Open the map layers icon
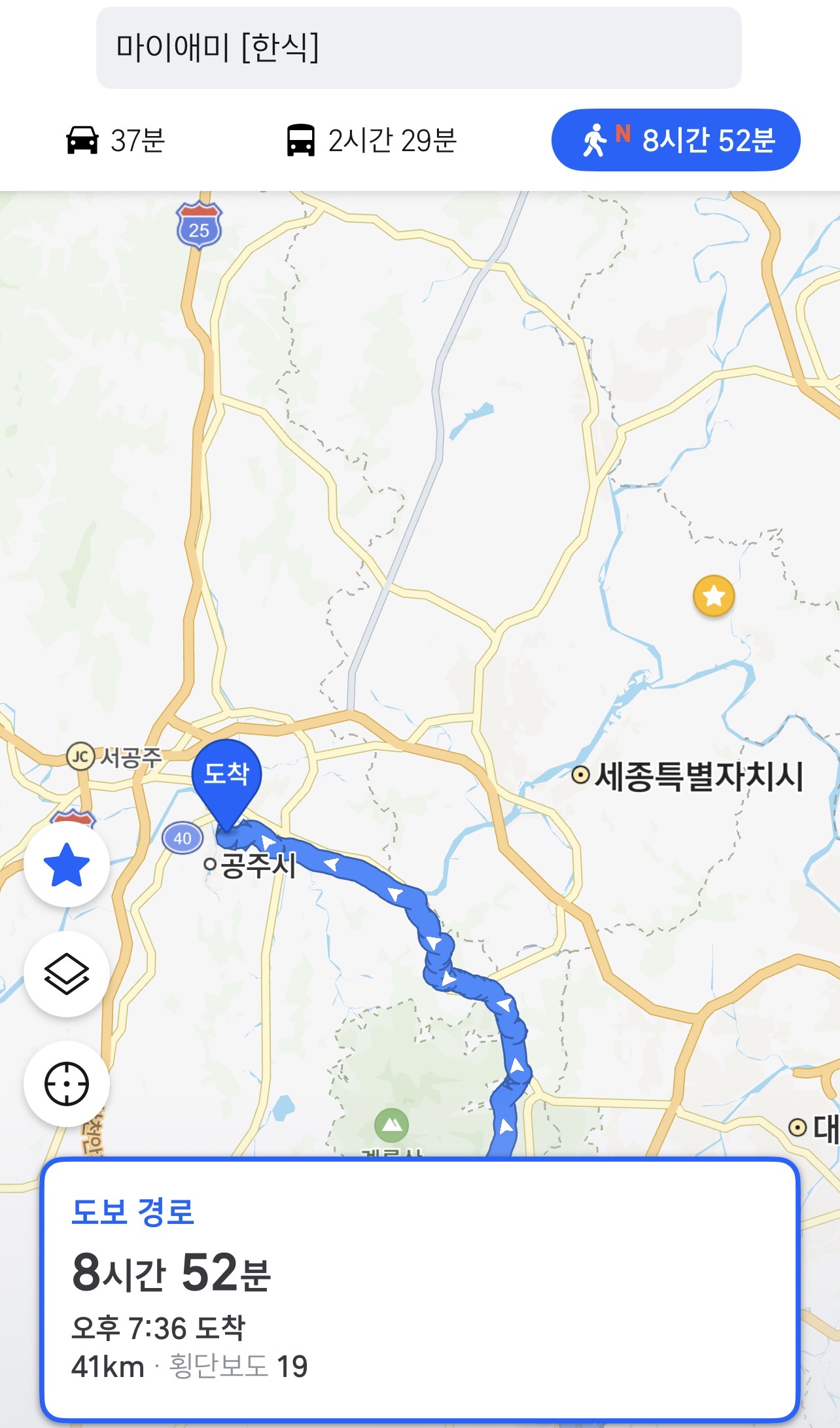This screenshot has width=840, height=1428. point(68,974)
